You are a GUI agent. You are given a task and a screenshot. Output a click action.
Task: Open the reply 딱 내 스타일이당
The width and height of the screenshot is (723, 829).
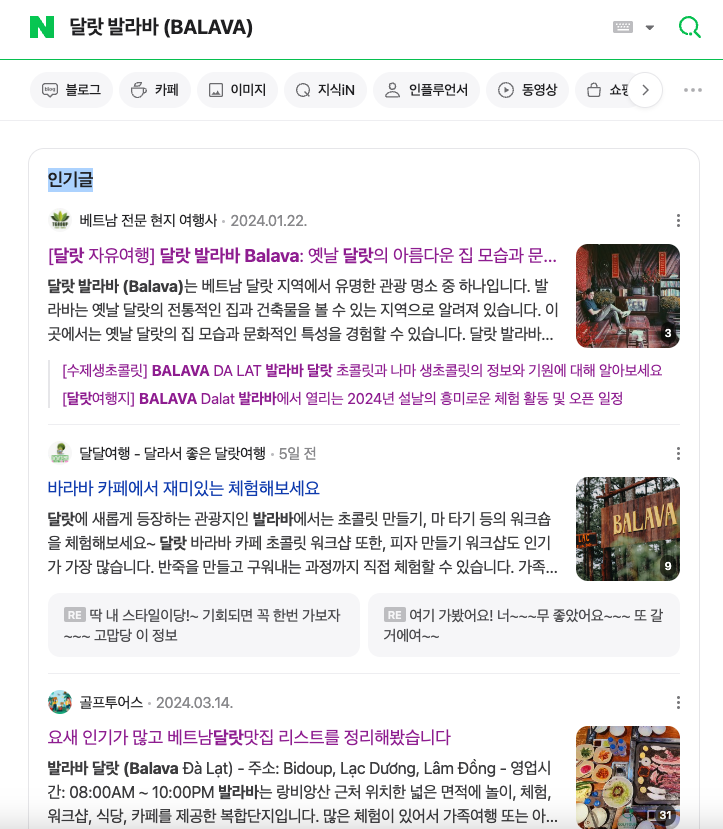[203, 625]
